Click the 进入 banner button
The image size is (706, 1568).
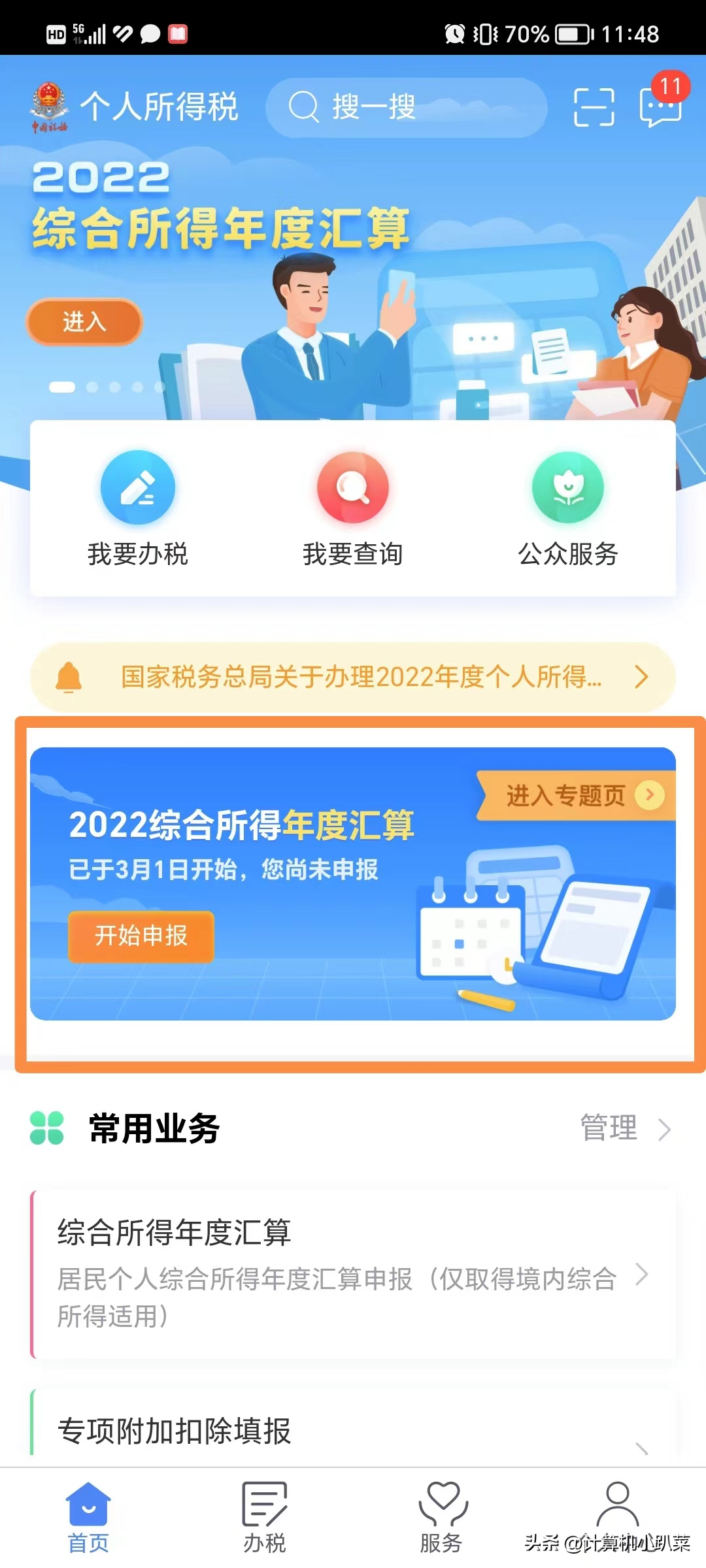[x=82, y=321]
